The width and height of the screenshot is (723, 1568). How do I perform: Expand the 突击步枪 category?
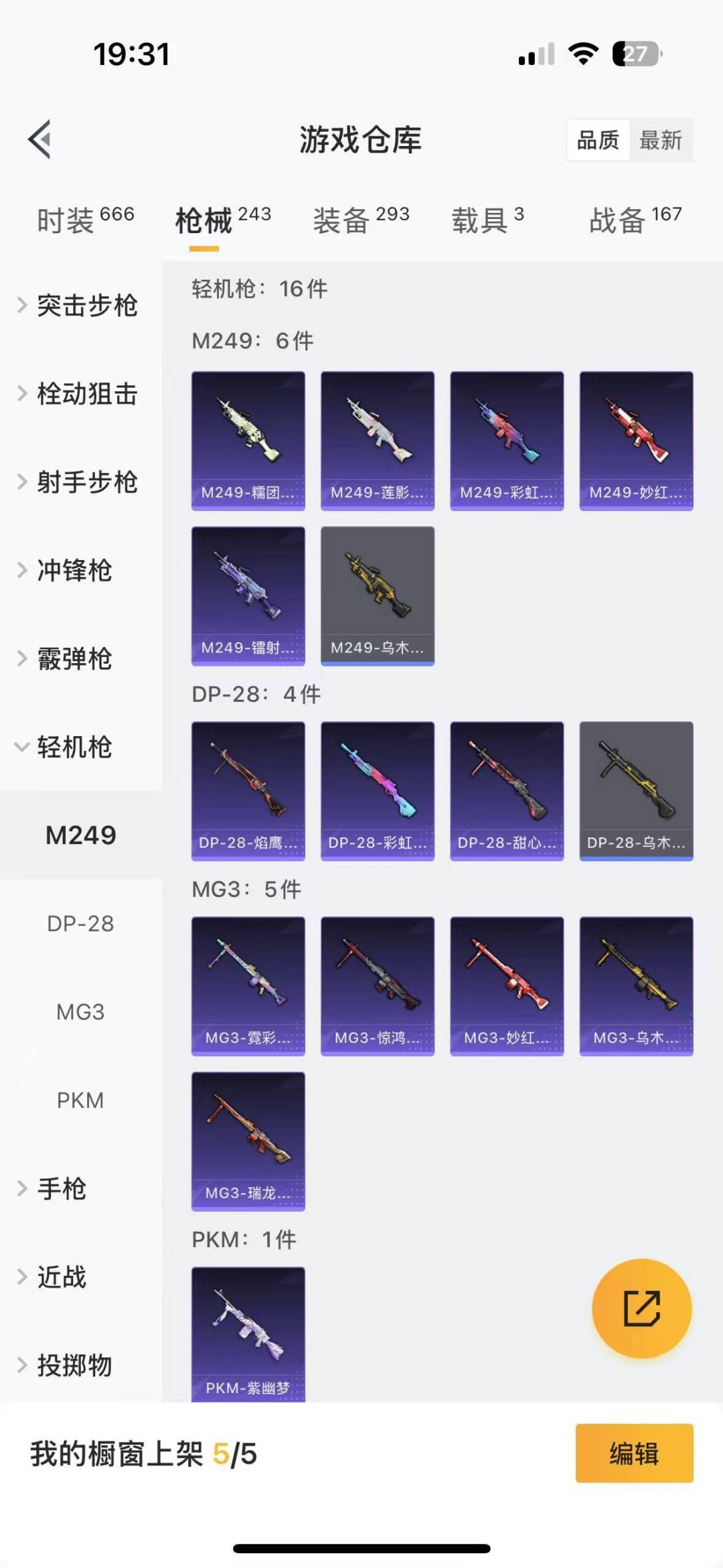click(x=80, y=305)
